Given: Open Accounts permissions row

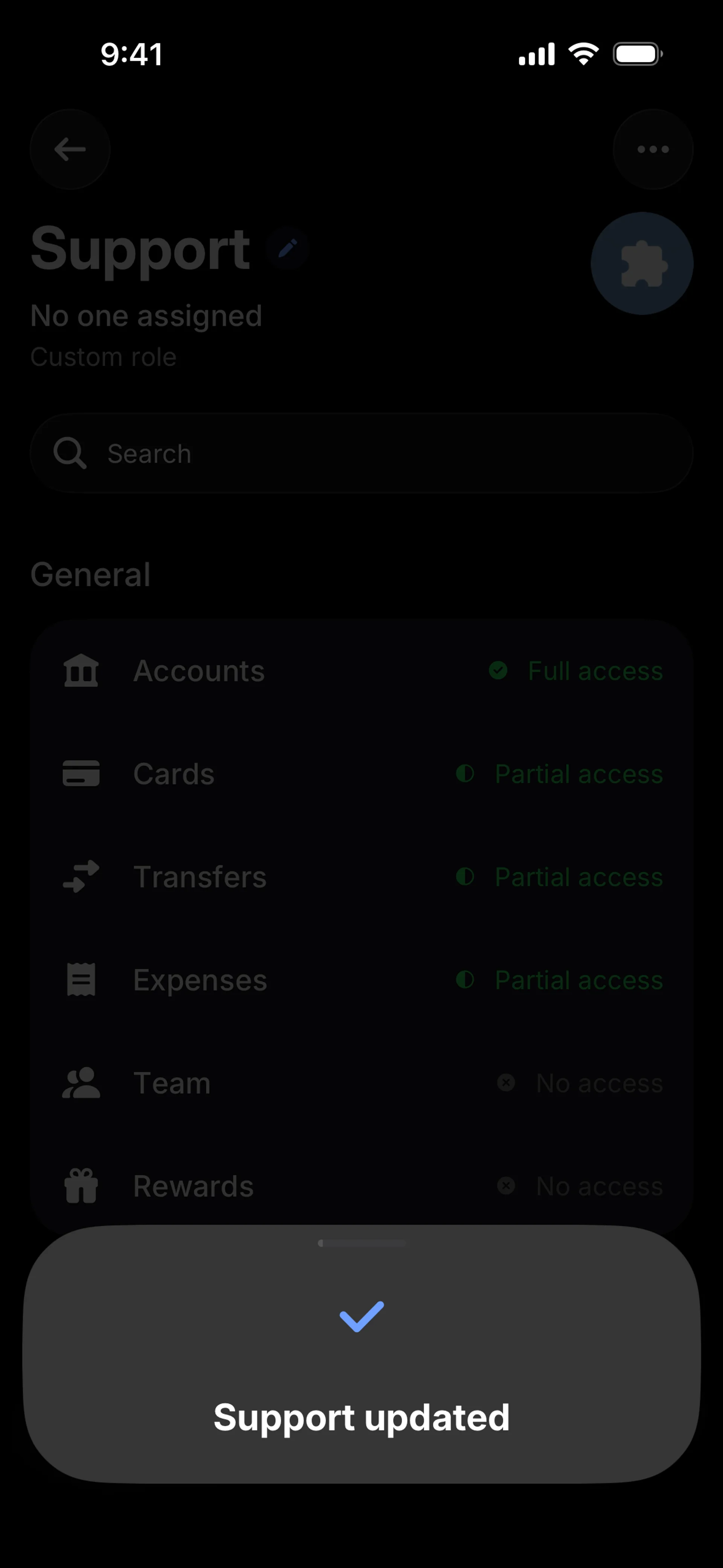Looking at the screenshot, I should tap(361, 671).
